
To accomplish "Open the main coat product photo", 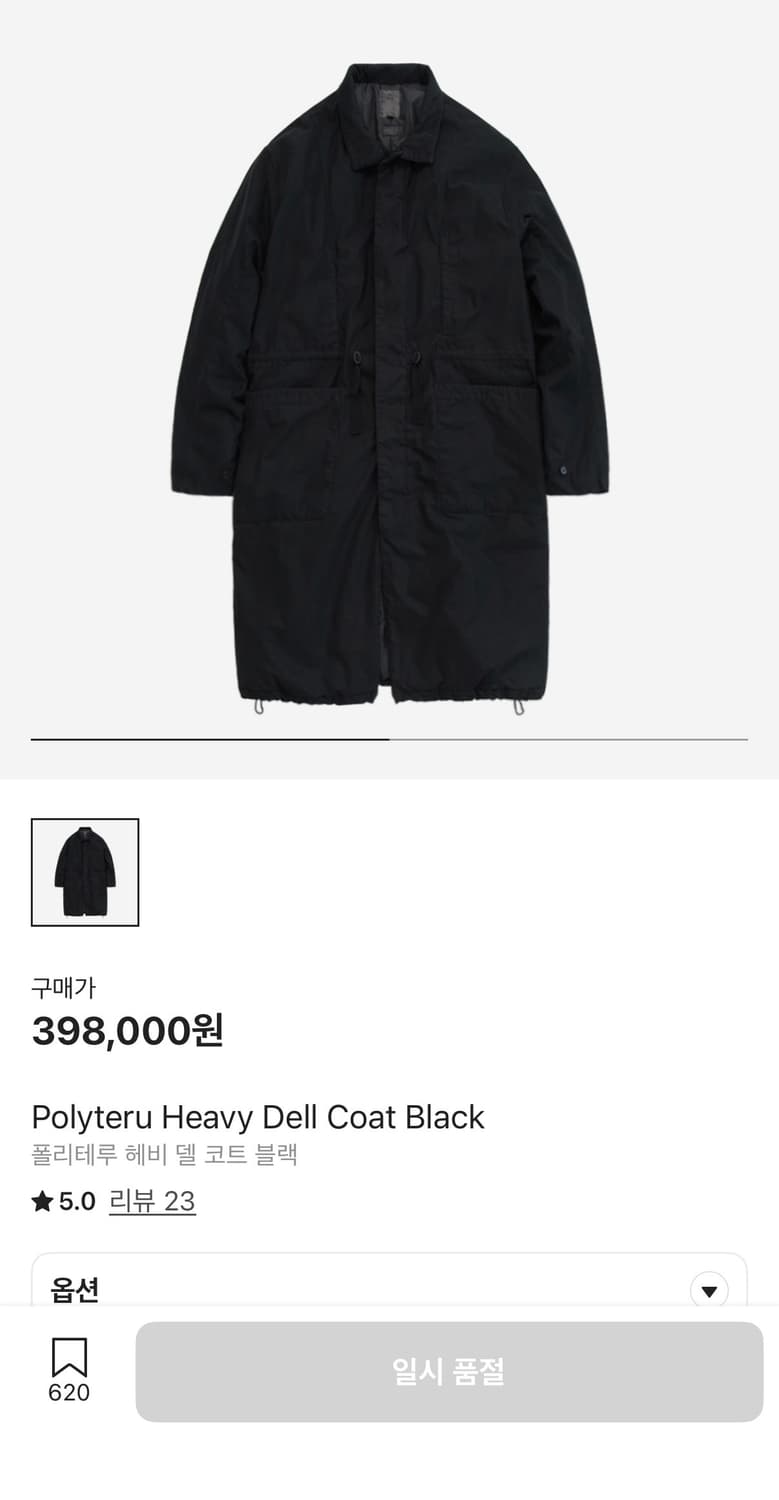I will (389, 388).
